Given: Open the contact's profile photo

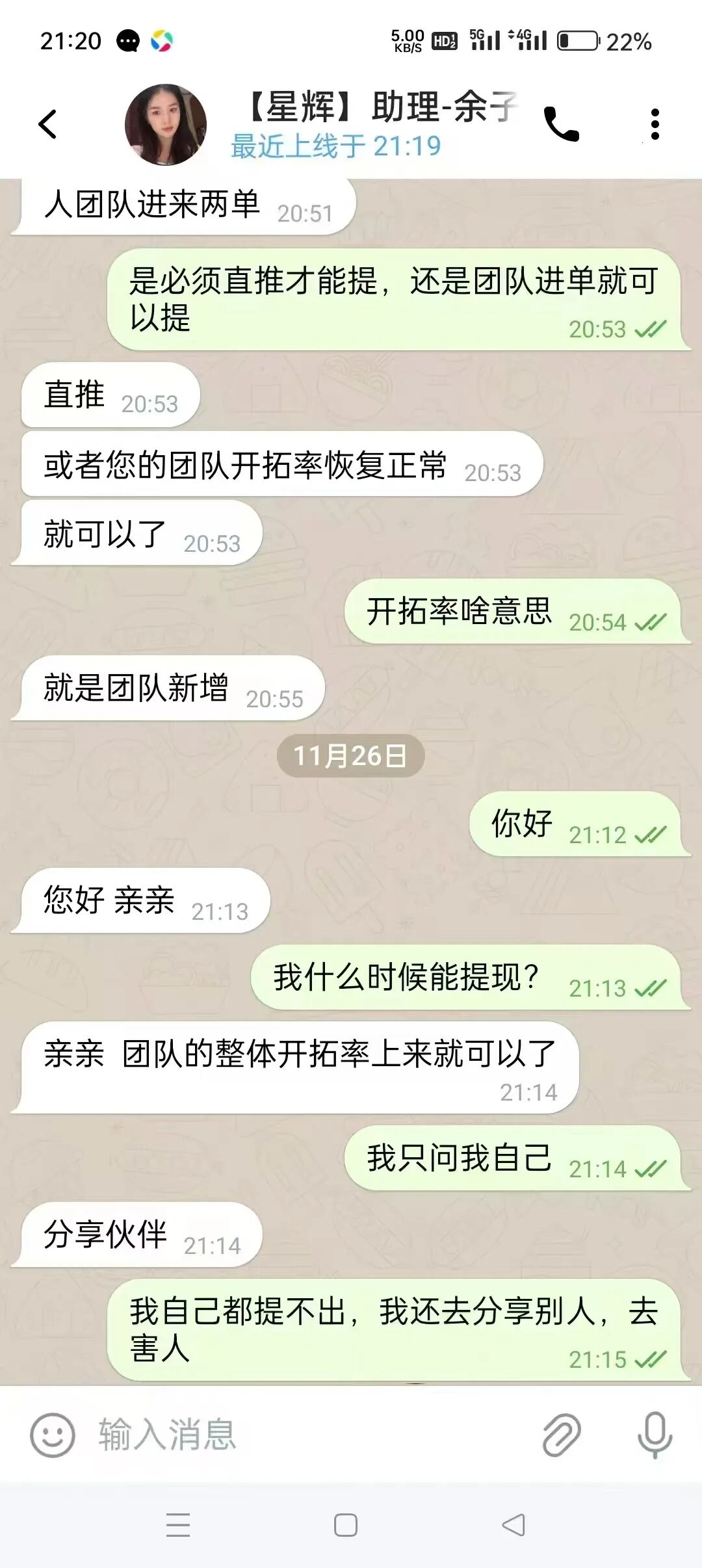Looking at the screenshot, I should (166, 124).
